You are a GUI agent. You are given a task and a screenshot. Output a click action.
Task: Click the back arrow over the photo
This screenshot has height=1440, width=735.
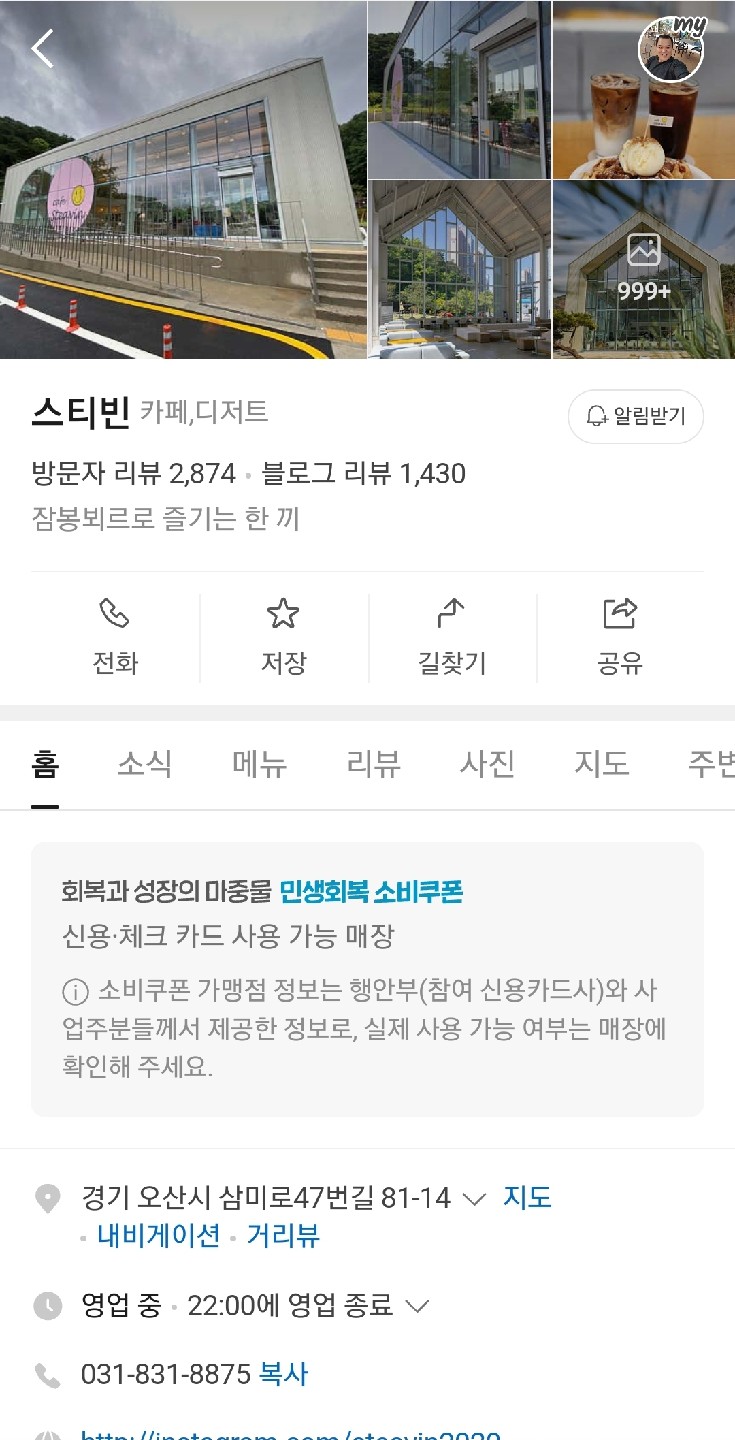point(42,47)
